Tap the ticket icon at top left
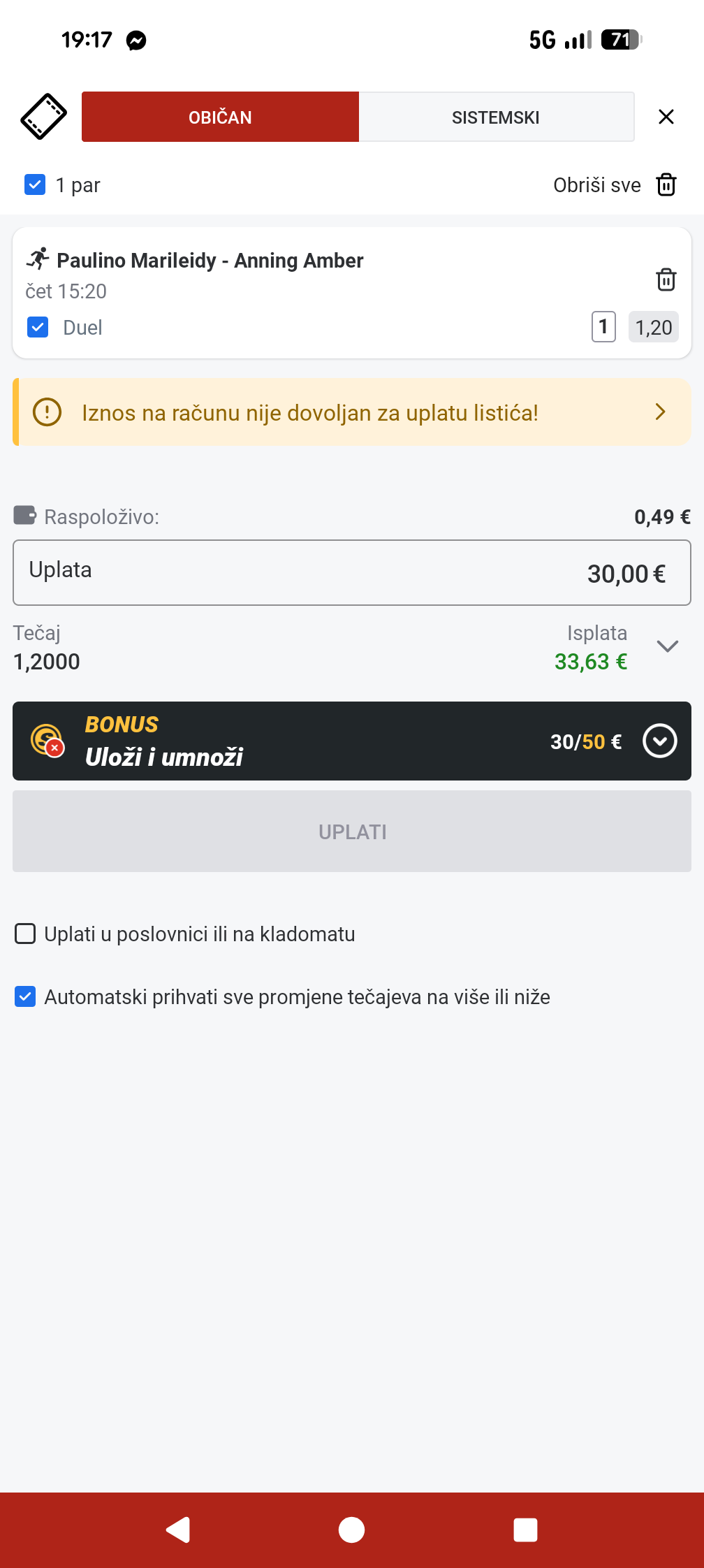Viewport: 704px width, 1568px height. 43,117
